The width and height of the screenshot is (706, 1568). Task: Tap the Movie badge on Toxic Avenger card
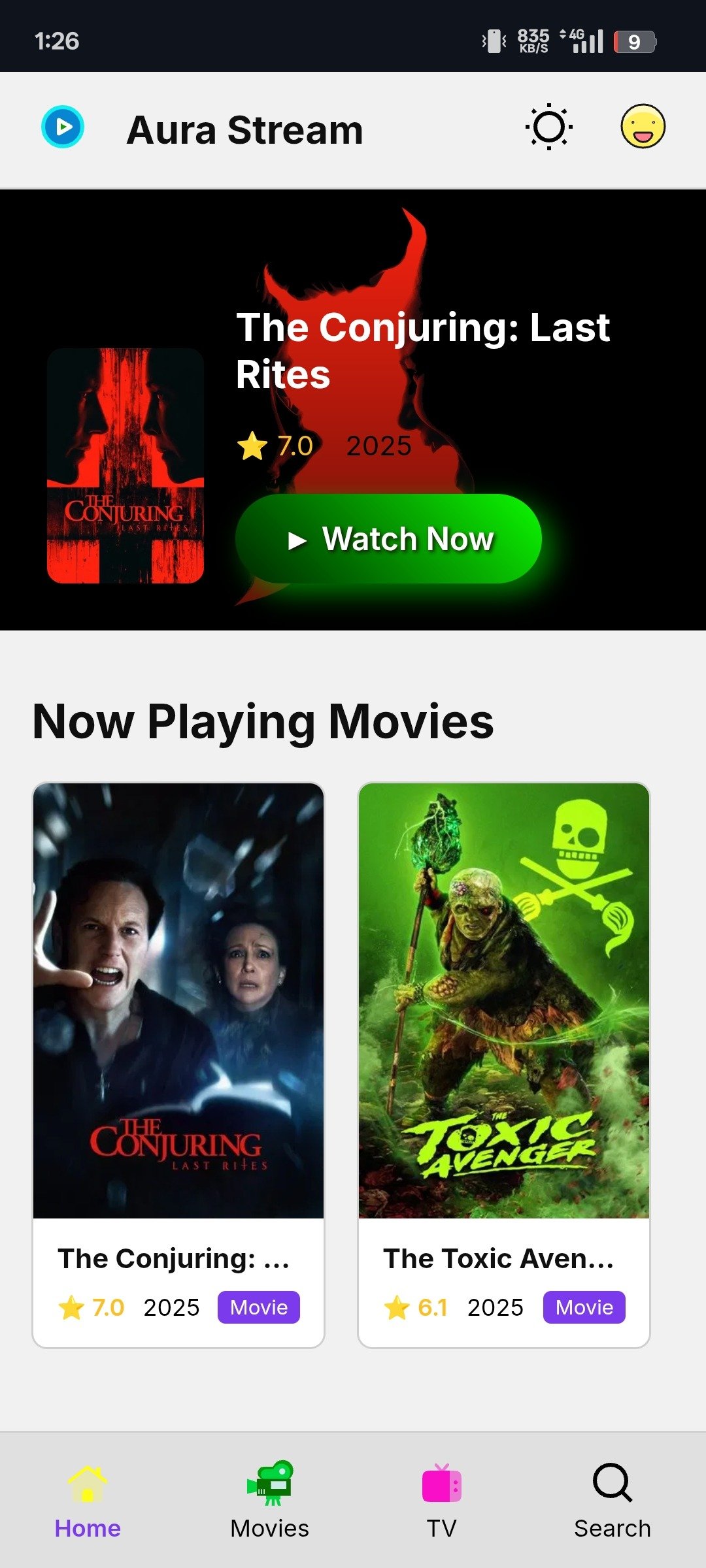pos(584,1307)
